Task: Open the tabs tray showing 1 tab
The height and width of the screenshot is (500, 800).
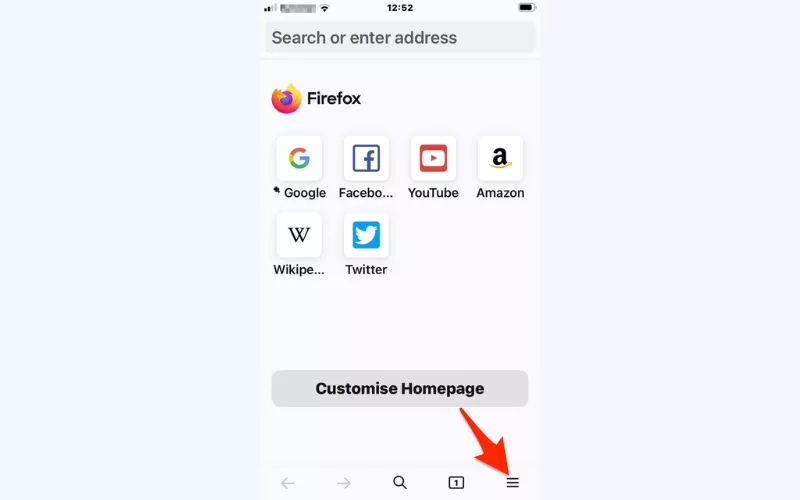Action: coord(456,483)
